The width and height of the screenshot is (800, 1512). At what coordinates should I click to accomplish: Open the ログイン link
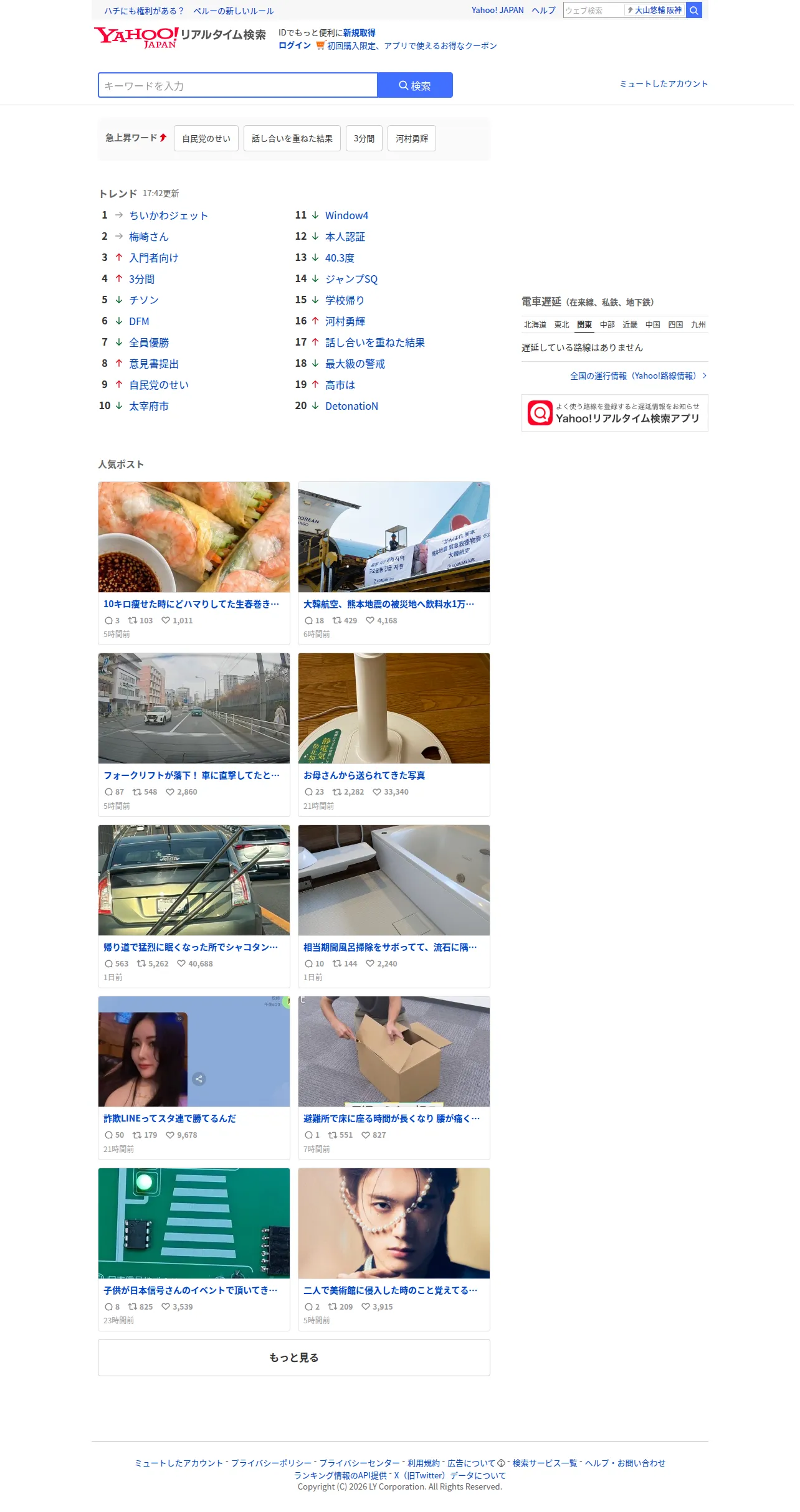295,45
